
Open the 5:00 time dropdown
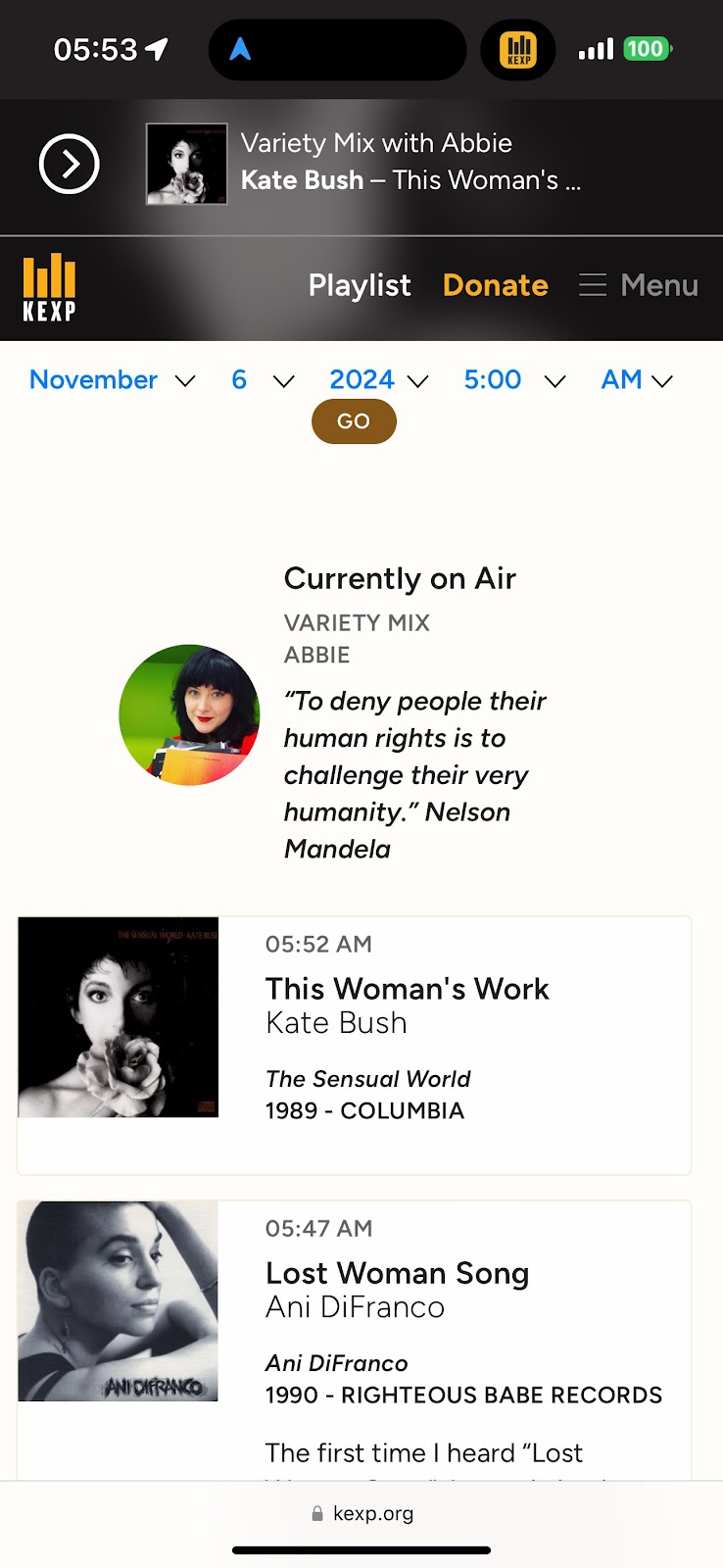coord(513,380)
